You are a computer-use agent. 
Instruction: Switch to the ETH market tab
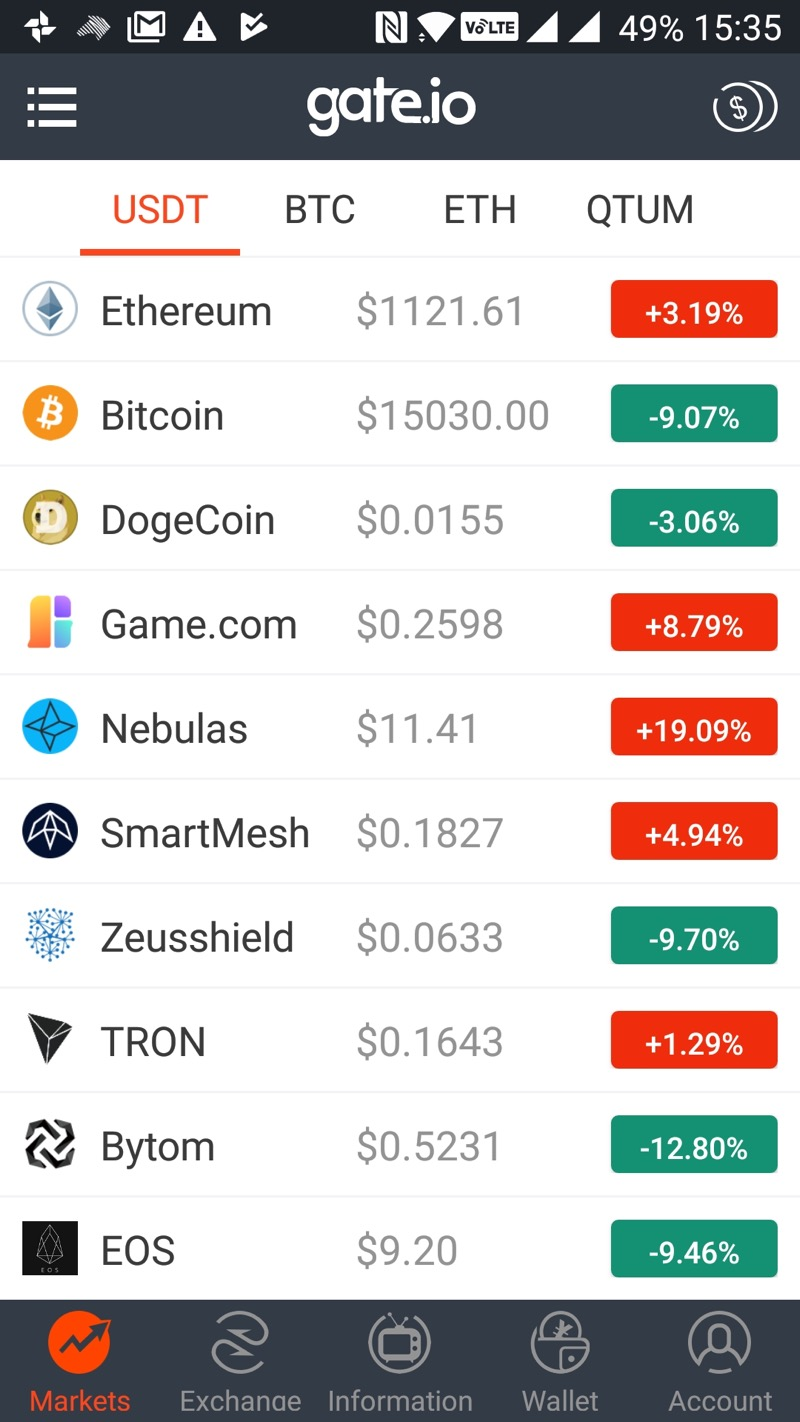(x=480, y=210)
